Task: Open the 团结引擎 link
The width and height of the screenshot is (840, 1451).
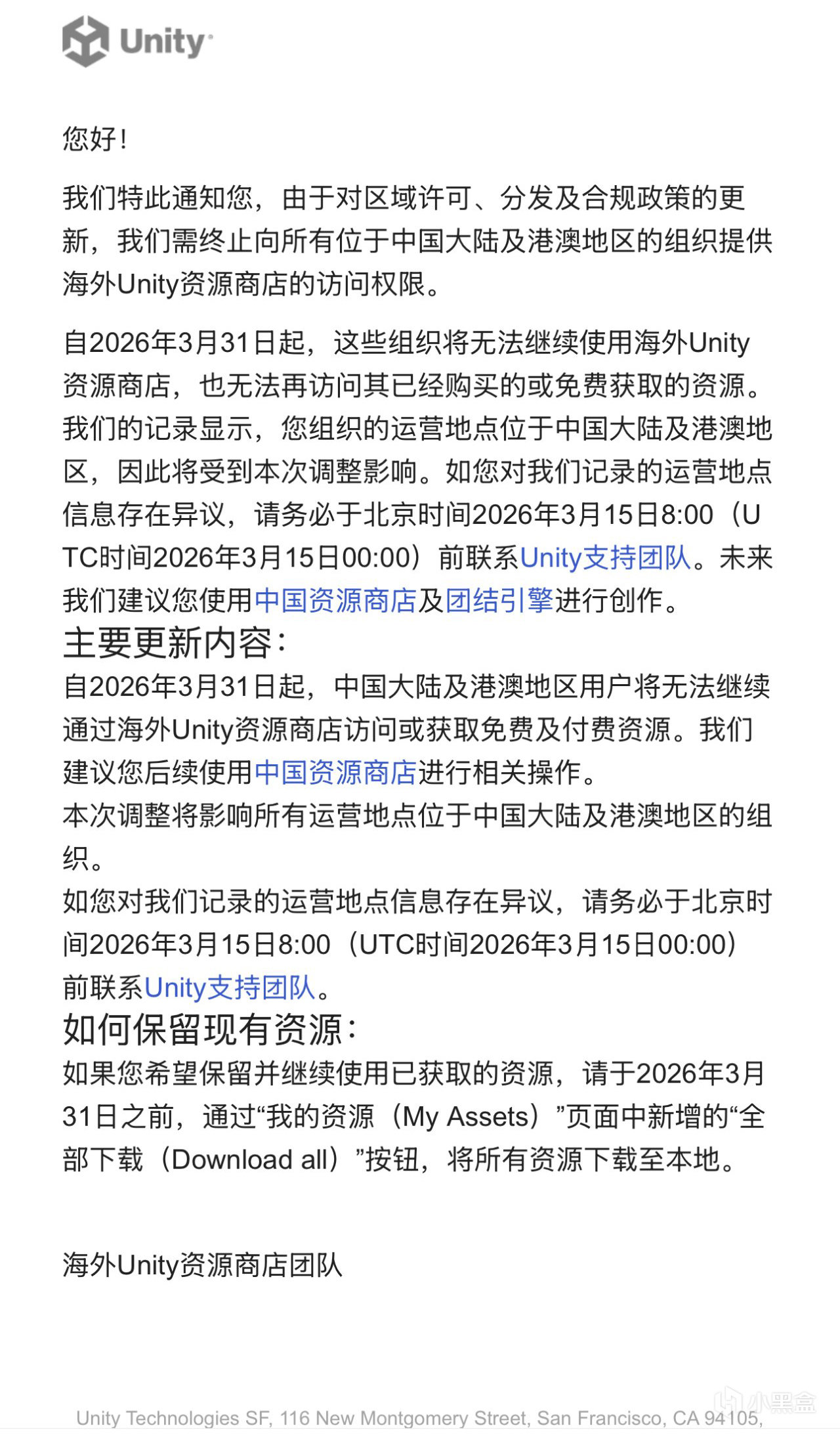Action: point(499,600)
